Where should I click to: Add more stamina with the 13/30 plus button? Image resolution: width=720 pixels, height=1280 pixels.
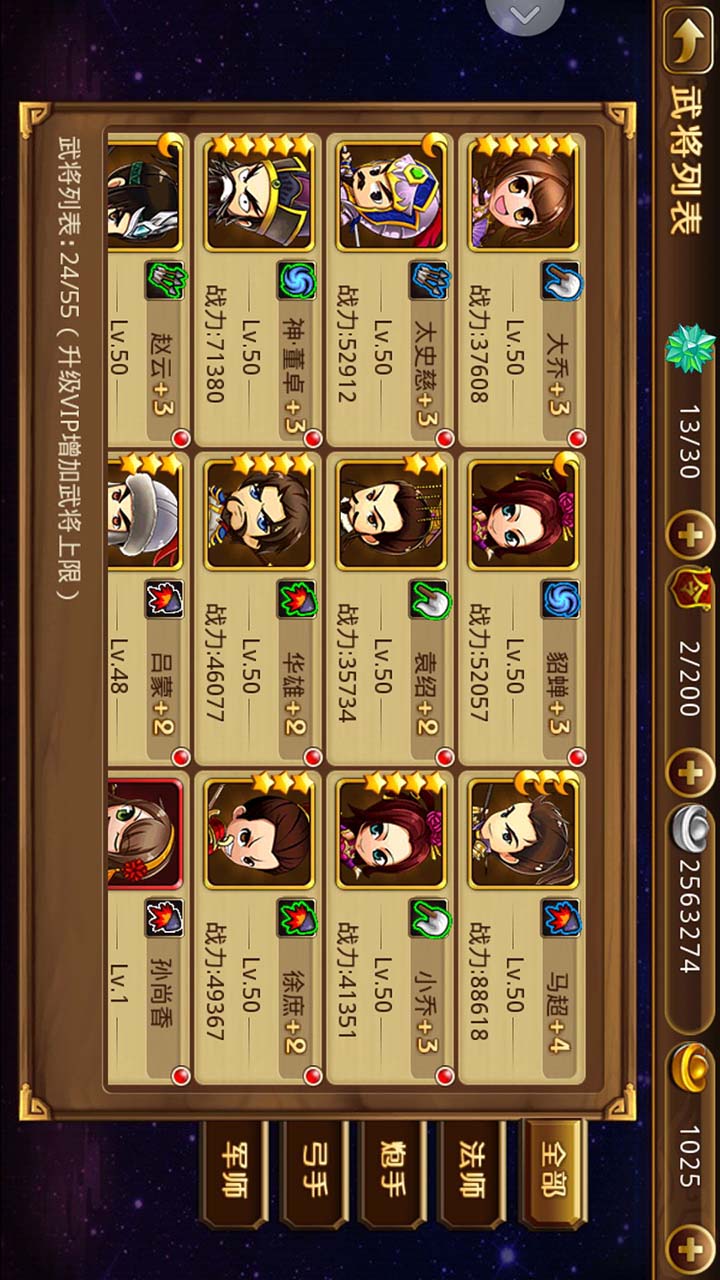click(690, 537)
